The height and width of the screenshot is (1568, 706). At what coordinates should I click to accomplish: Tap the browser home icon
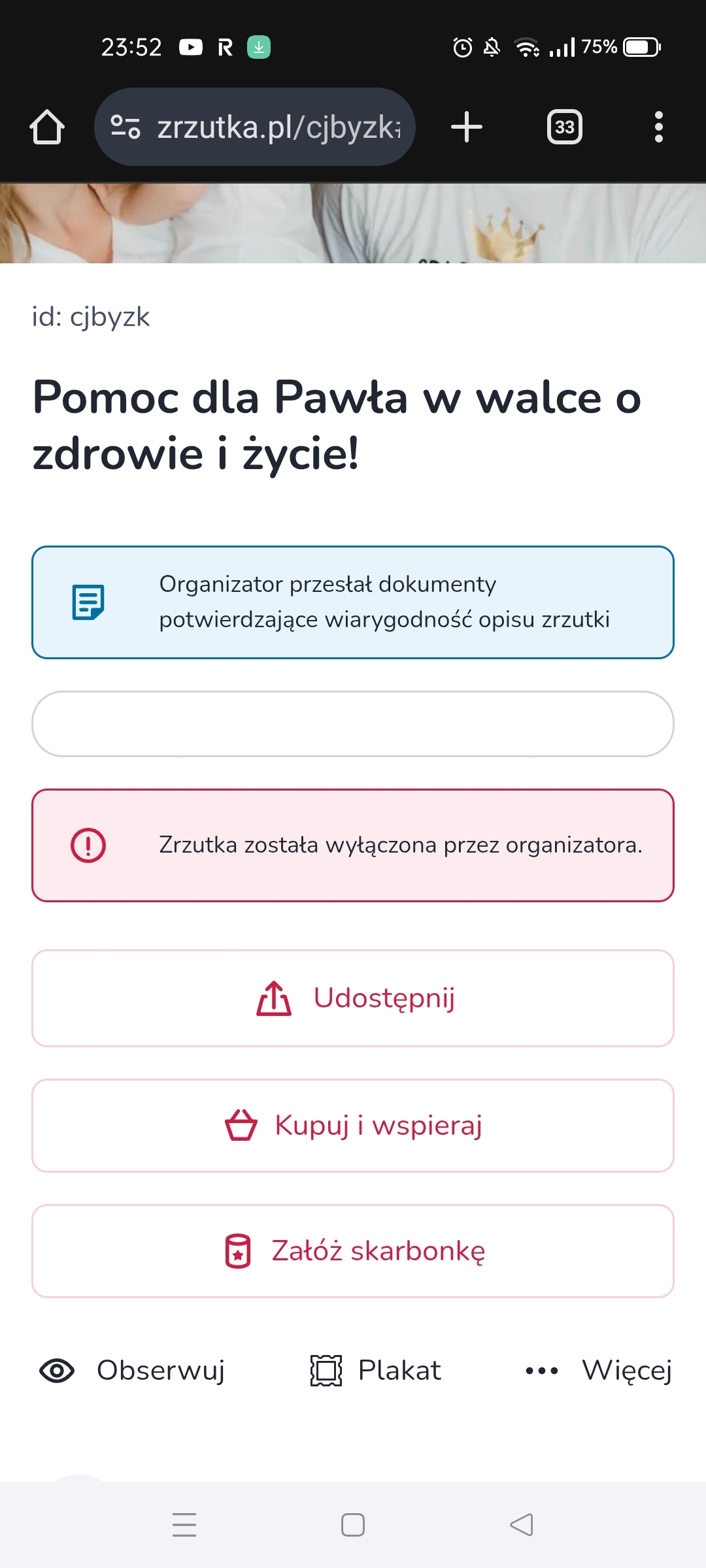[x=47, y=127]
